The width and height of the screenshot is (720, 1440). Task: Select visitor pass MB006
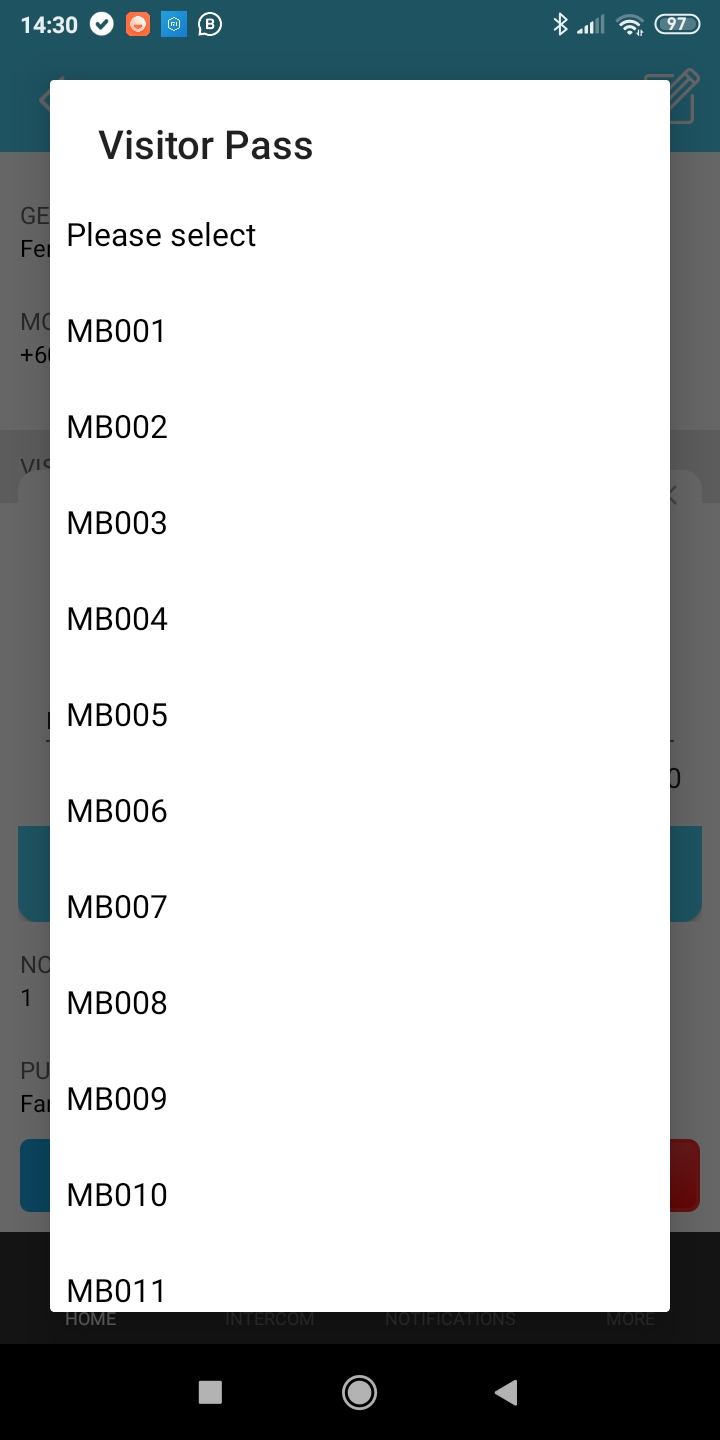tap(360, 811)
